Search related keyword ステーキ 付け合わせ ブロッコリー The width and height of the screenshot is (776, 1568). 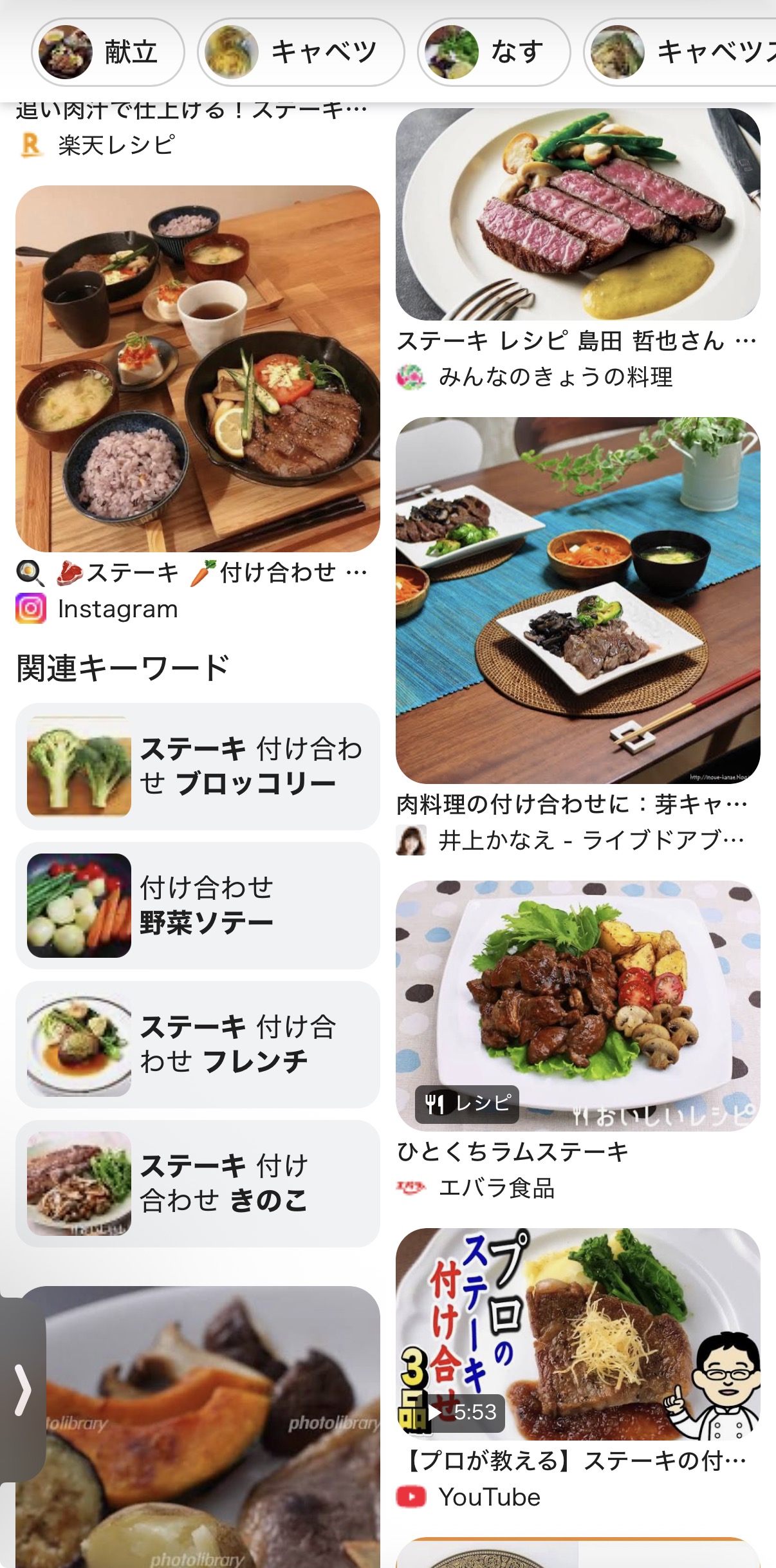[198, 767]
